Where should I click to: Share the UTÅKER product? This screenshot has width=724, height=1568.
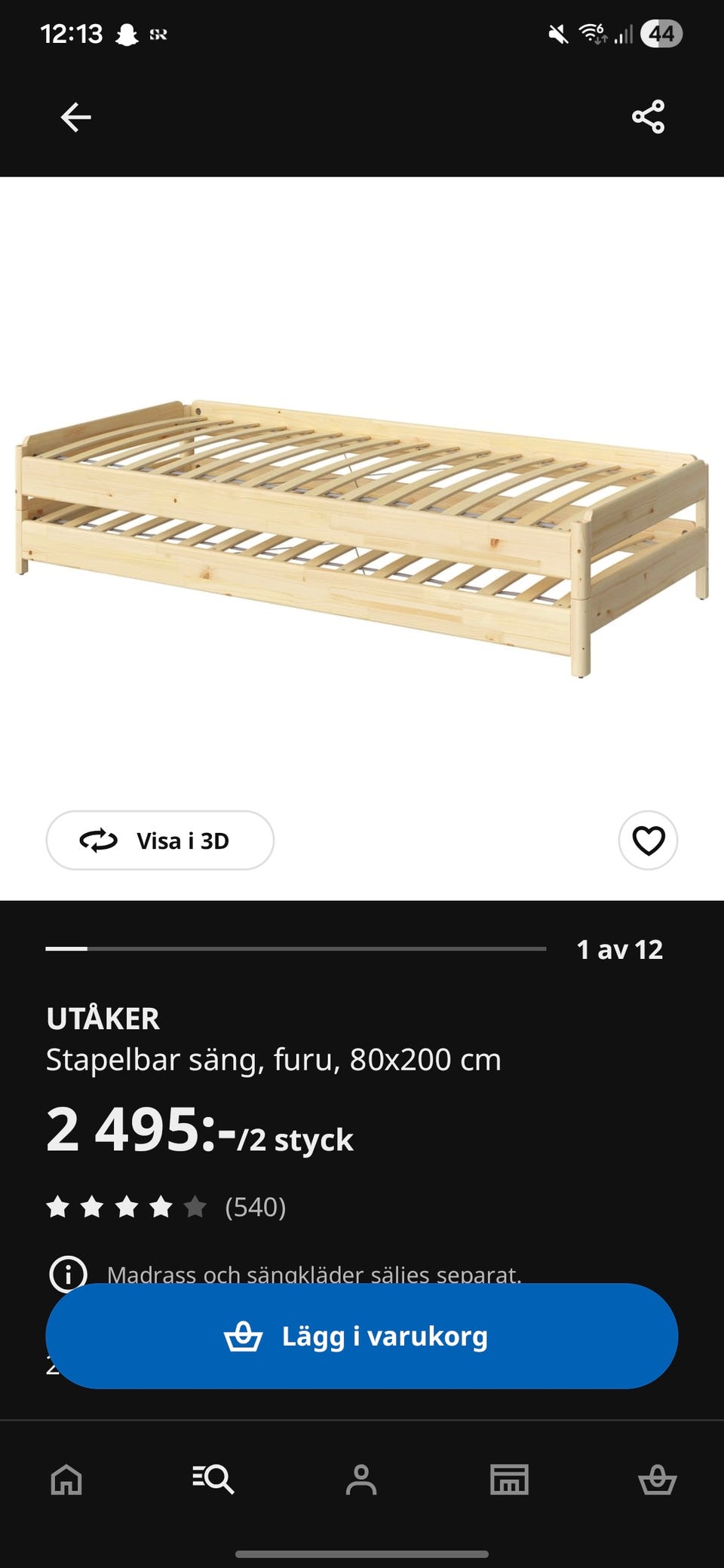click(648, 118)
